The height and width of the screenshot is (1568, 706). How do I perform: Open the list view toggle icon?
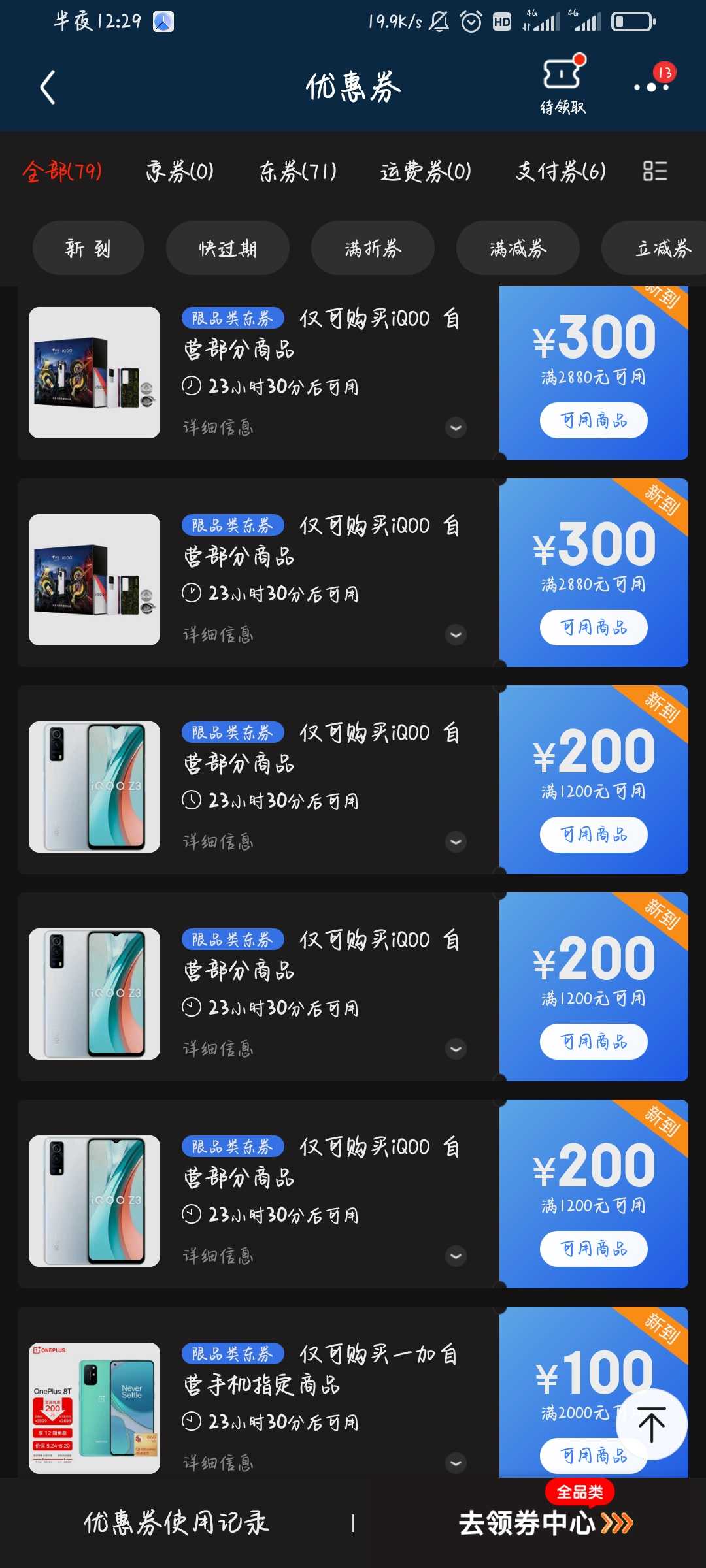(x=655, y=171)
